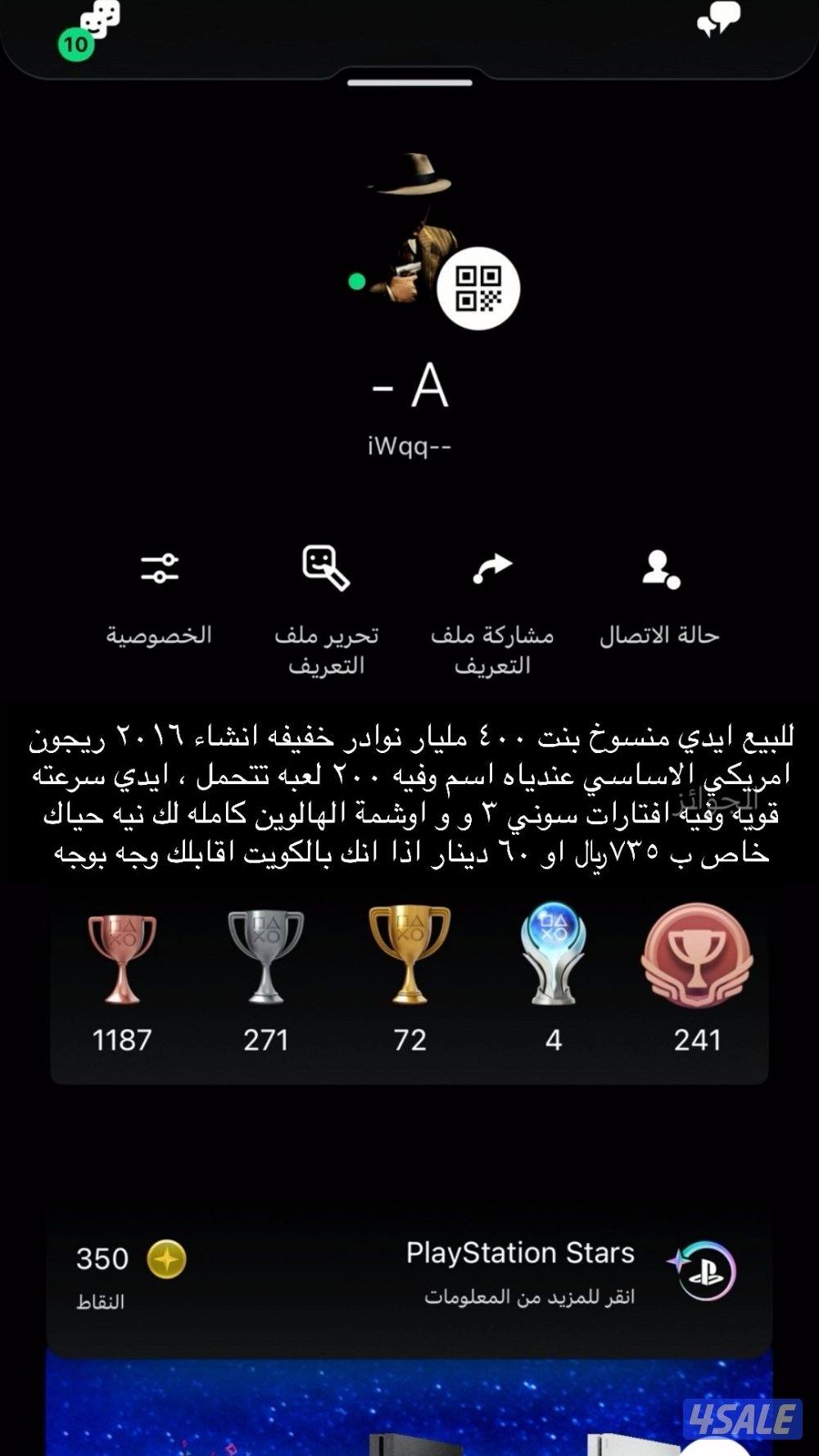
Task: Tap the share profile icon (مشاركة ملف التعريف)
Action: 490,565
